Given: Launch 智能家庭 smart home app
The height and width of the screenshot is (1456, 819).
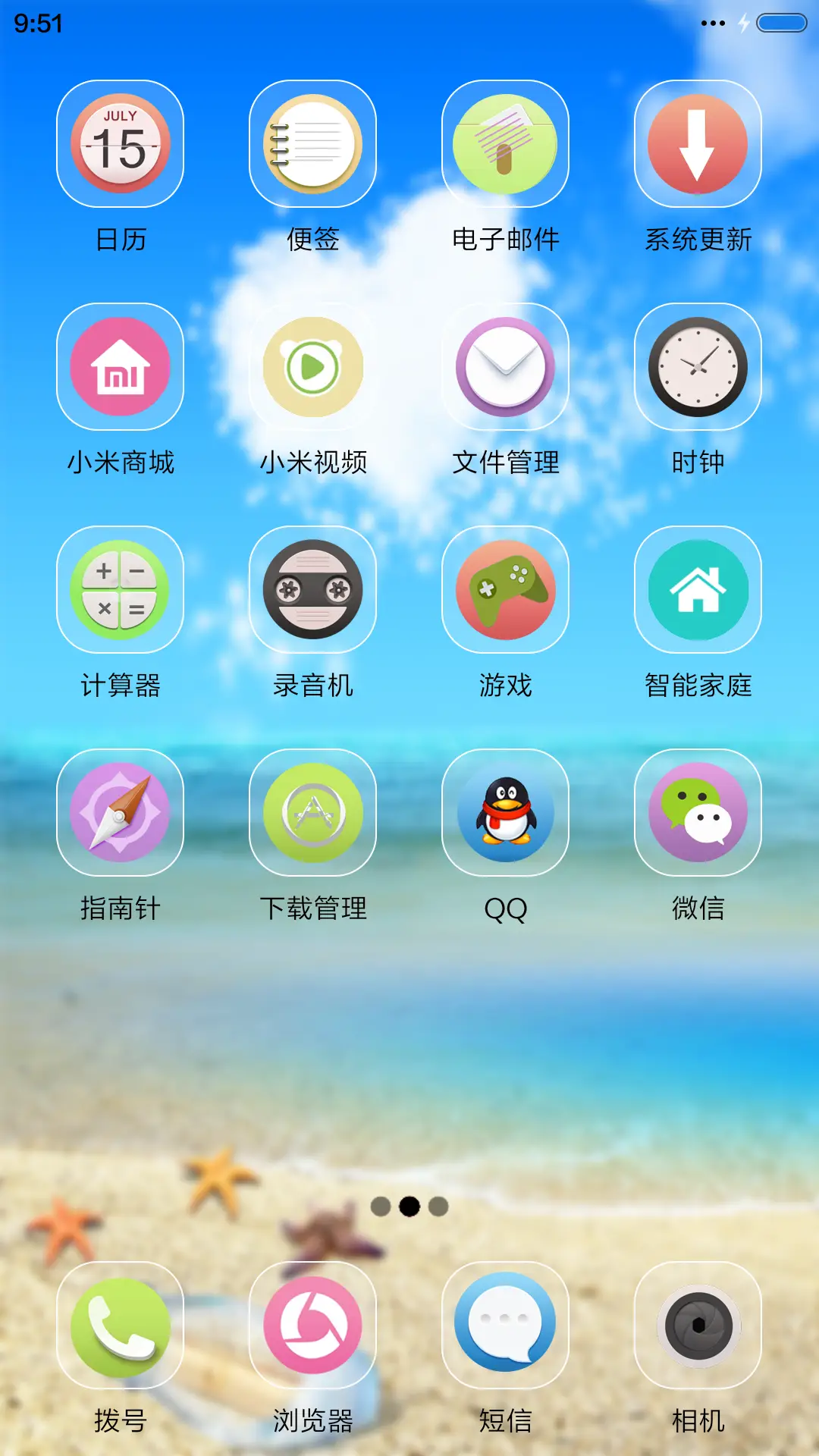Looking at the screenshot, I should [698, 591].
